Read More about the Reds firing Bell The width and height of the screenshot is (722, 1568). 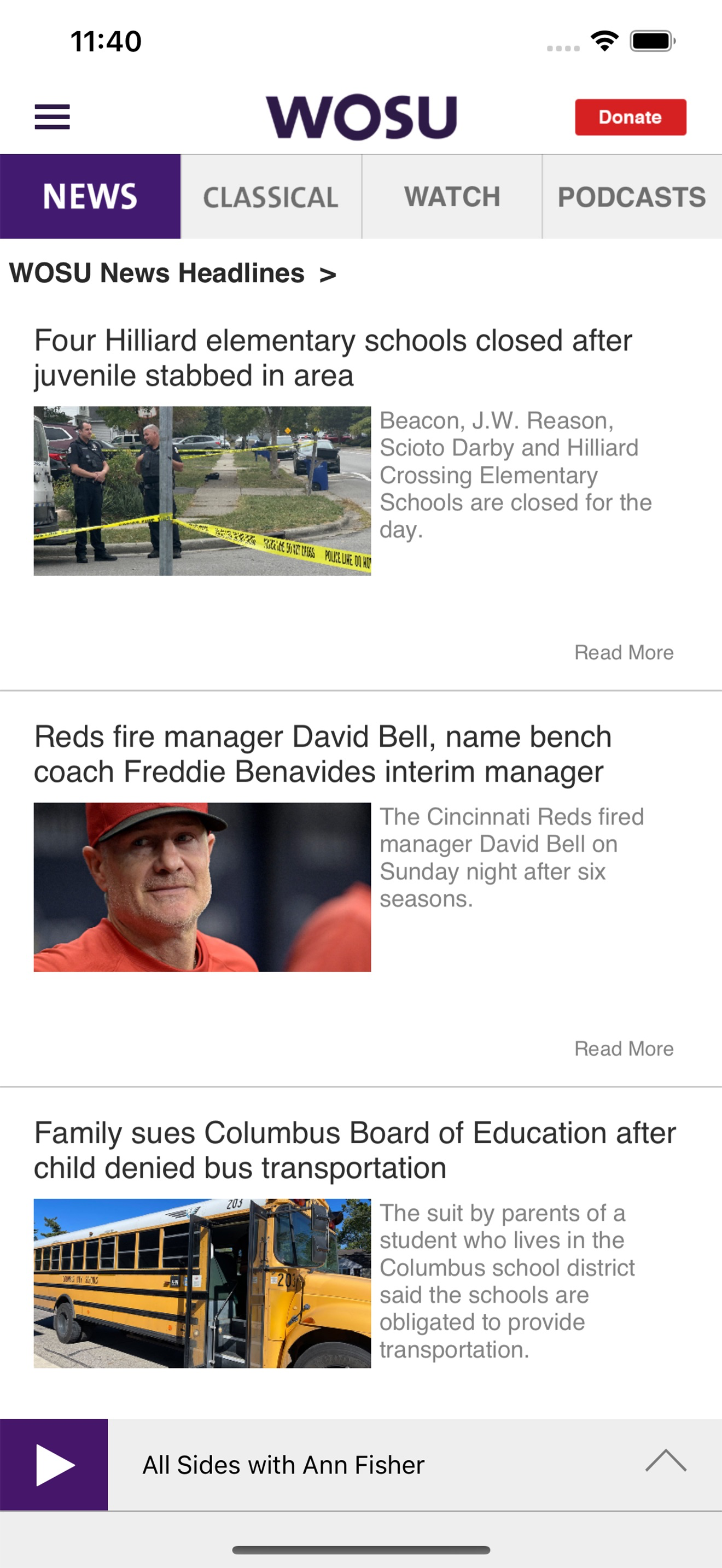(x=624, y=1049)
